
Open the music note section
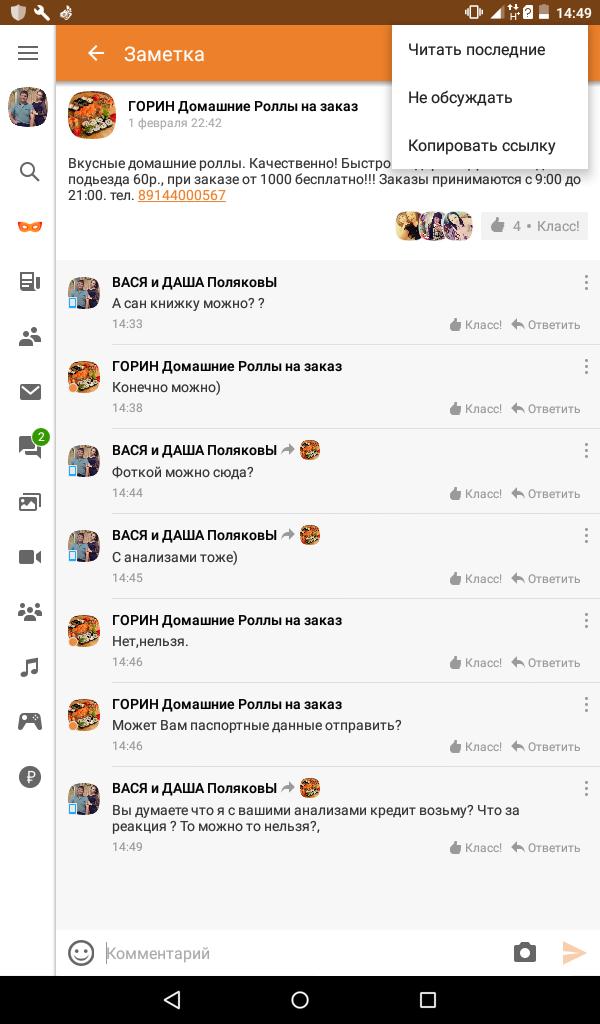(29, 667)
